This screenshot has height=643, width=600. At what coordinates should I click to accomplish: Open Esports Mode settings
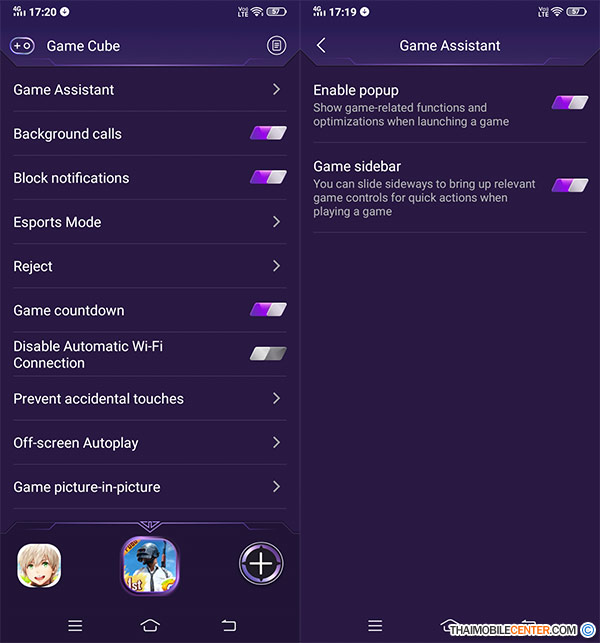(x=148, y=222)
